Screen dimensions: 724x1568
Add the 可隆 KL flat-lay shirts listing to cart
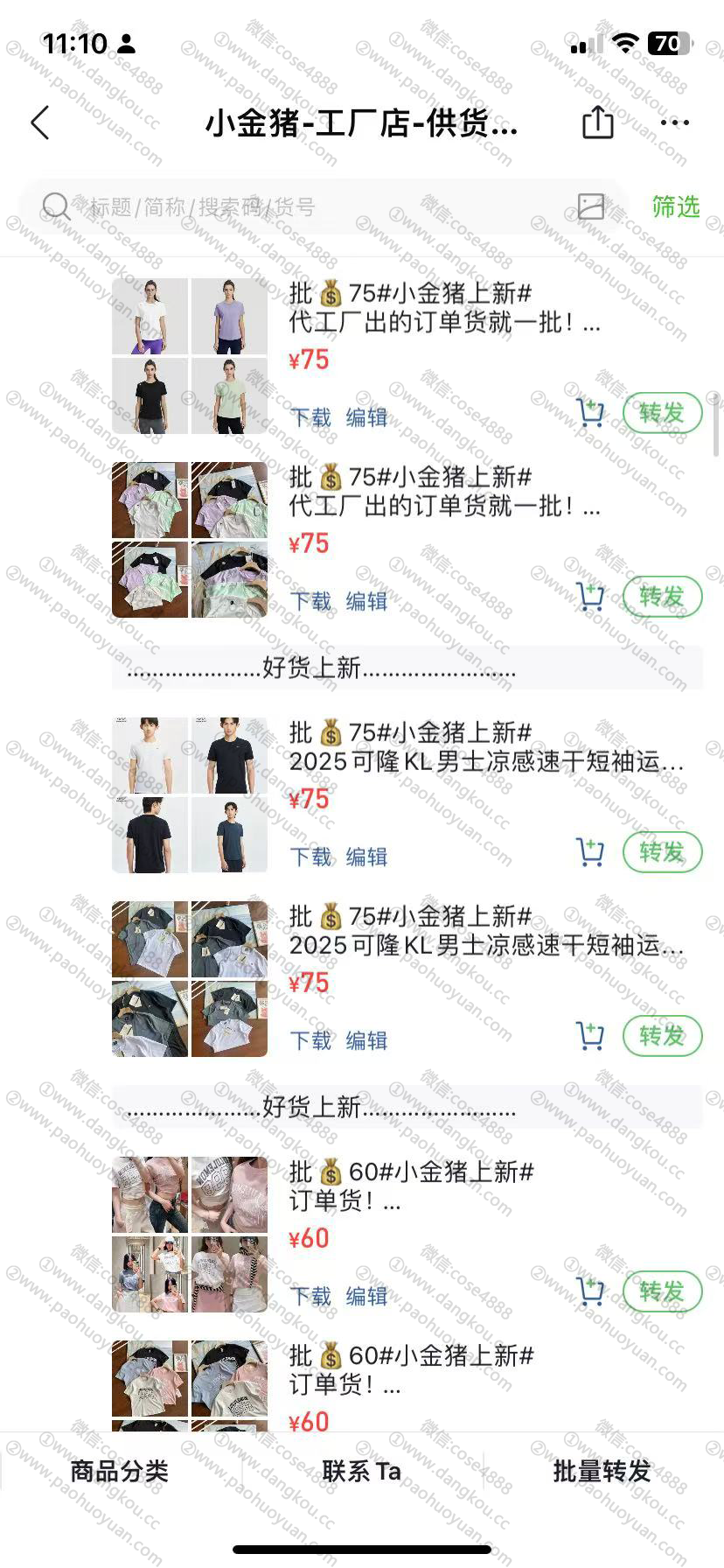pyautogui.click(x=590, y=1036)
